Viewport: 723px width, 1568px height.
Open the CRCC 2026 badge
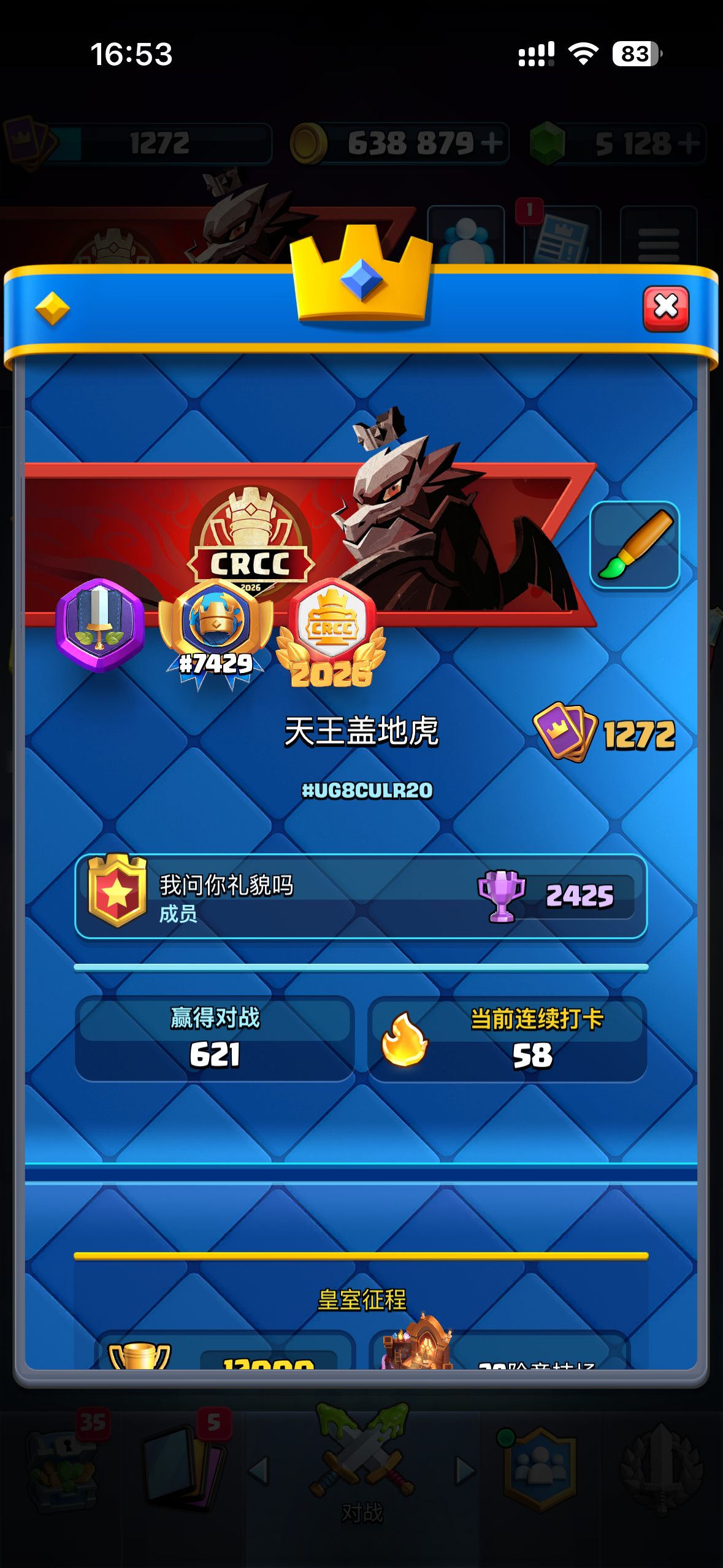tap(332, 632)
